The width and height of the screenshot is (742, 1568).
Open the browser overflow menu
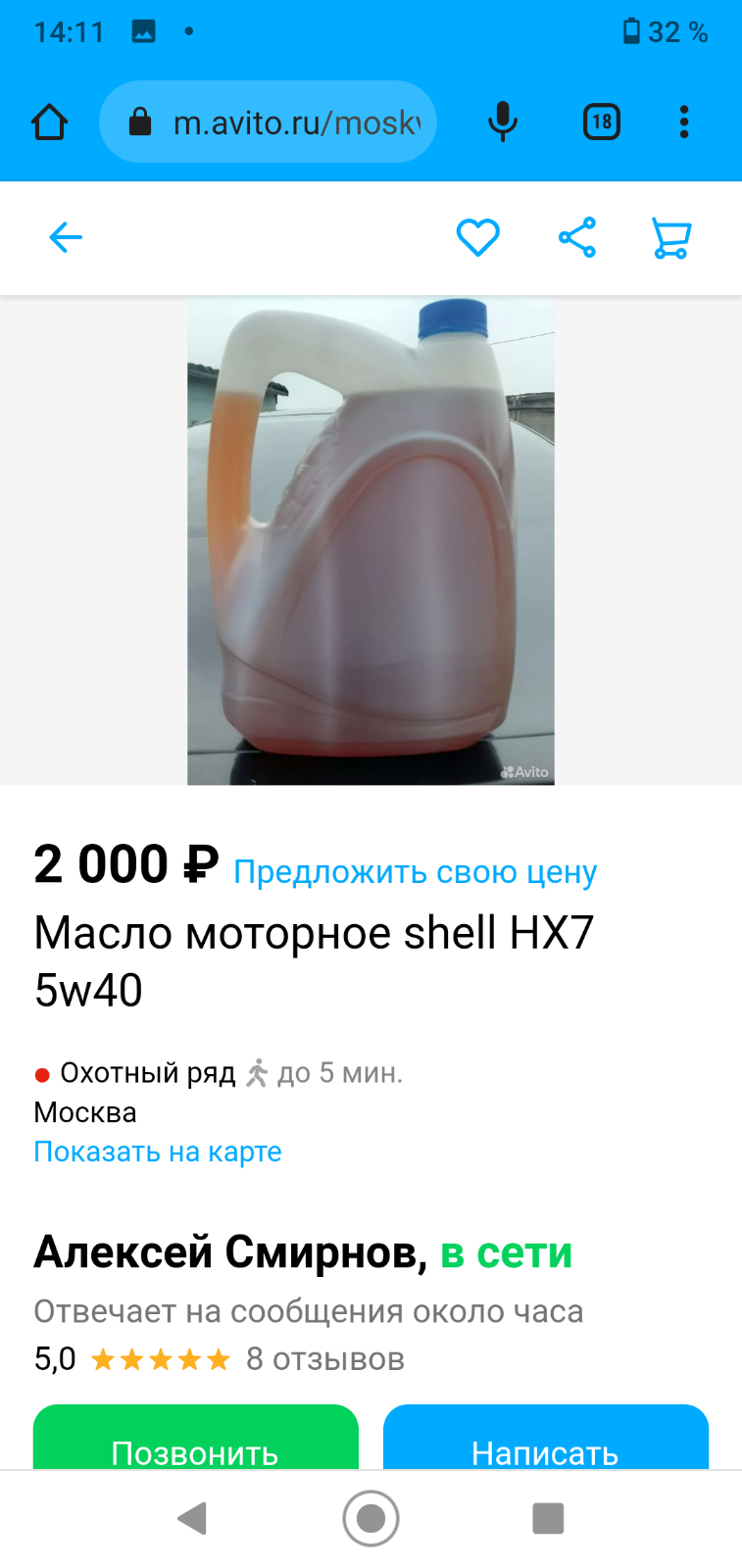tap(684, 122)
